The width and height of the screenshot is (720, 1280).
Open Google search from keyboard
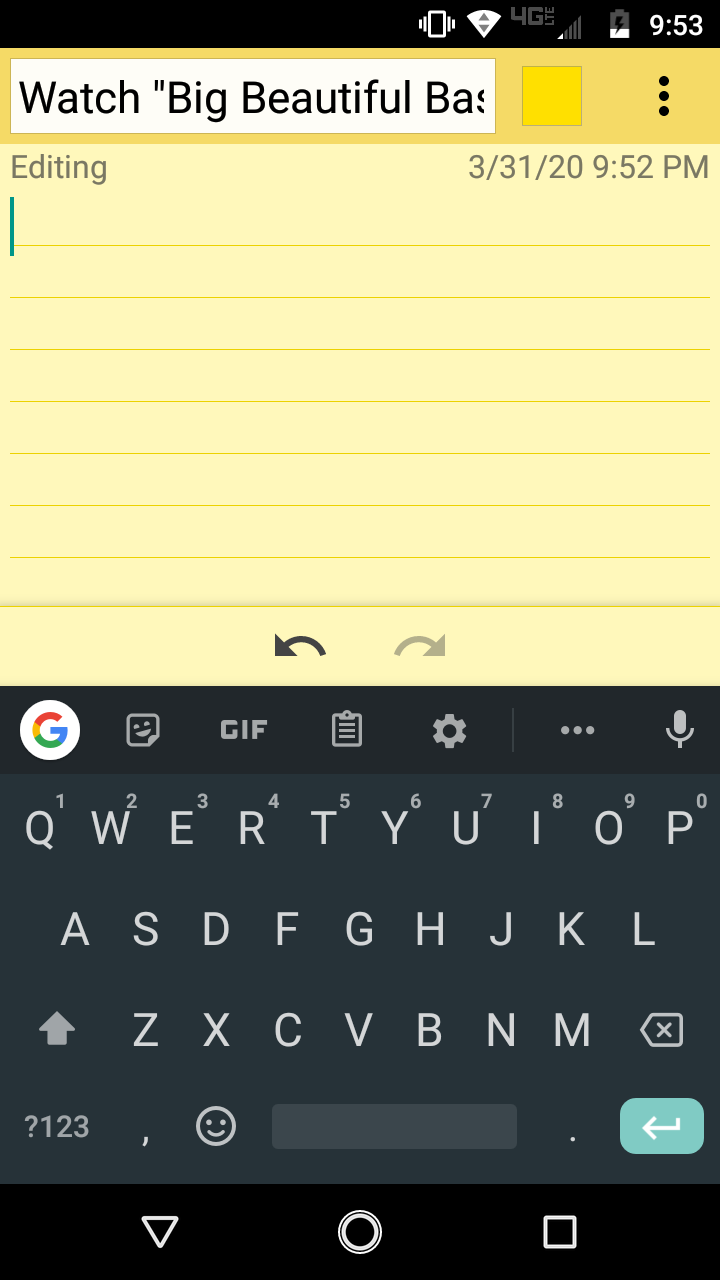(50, 730)
